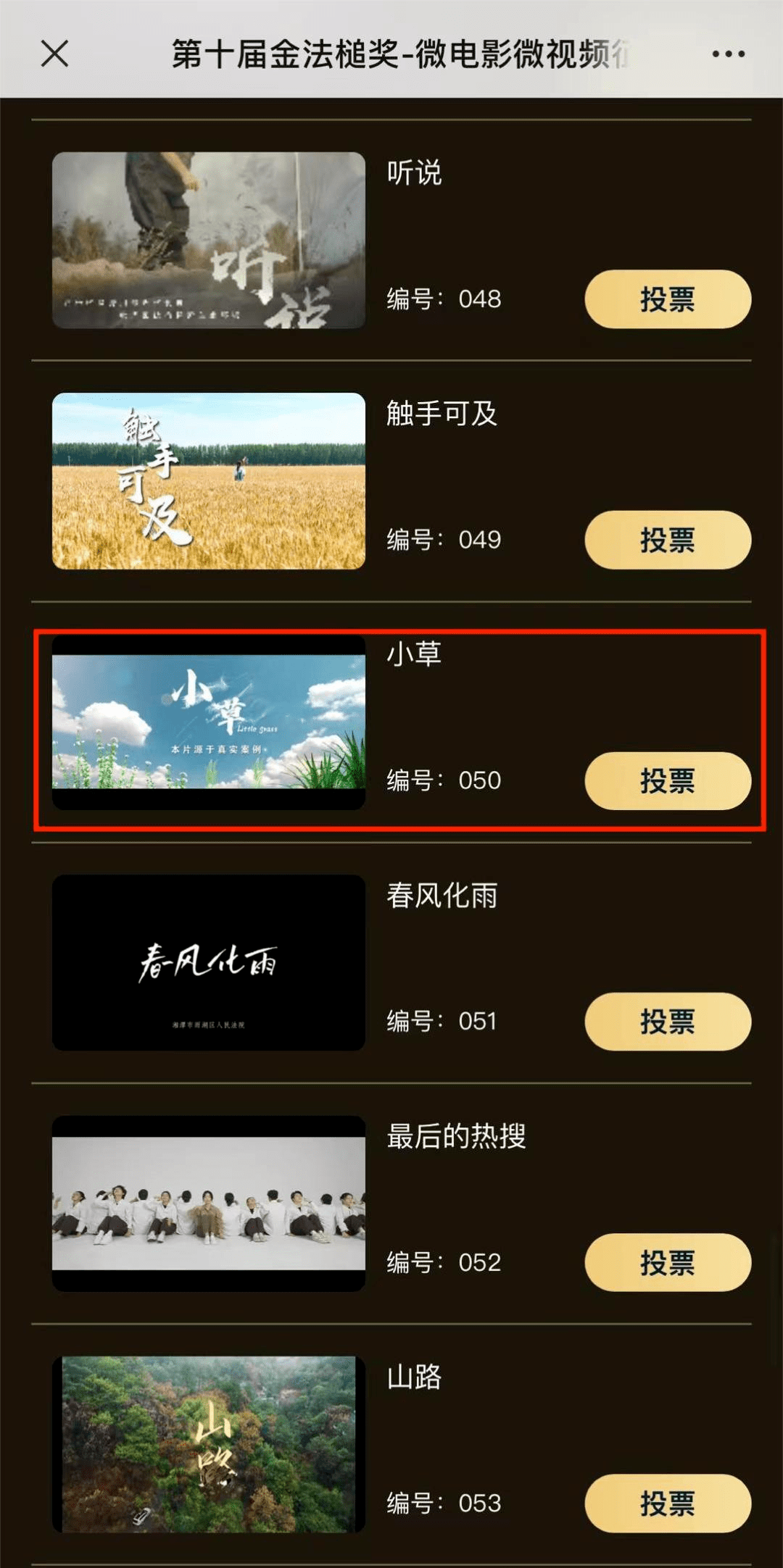This screenshot has height=1568, width=783.
Task: Open the 听说 video thumbnail
Action: [x=209, y=240]
